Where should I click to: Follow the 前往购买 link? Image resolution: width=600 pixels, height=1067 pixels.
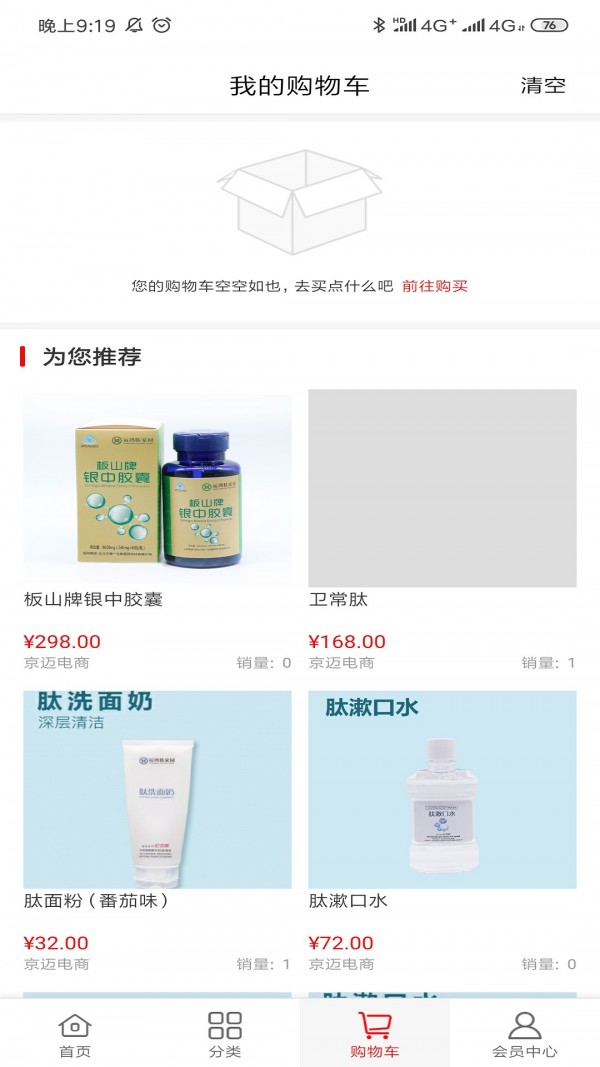click(435, 286)
